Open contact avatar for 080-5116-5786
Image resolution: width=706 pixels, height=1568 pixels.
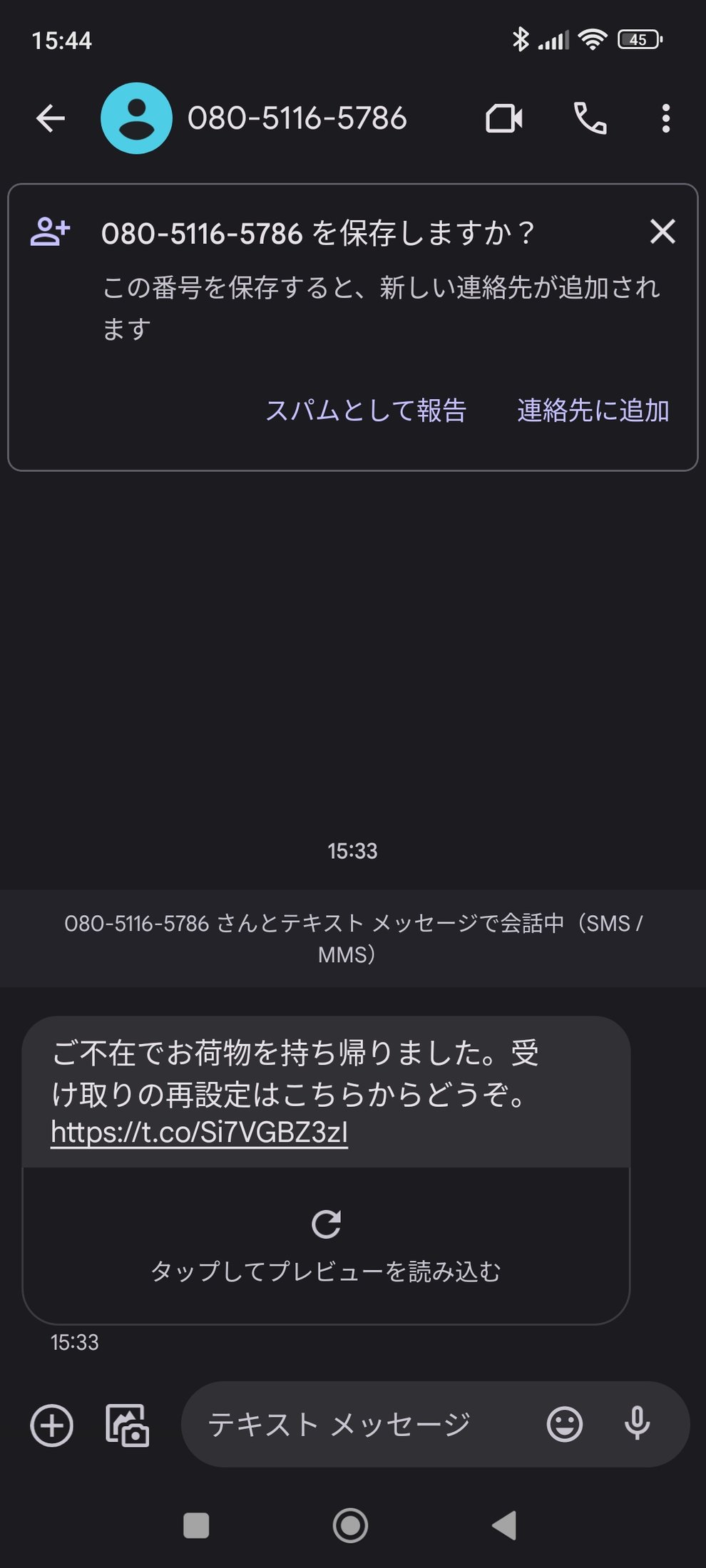click(x=136, y=118)
